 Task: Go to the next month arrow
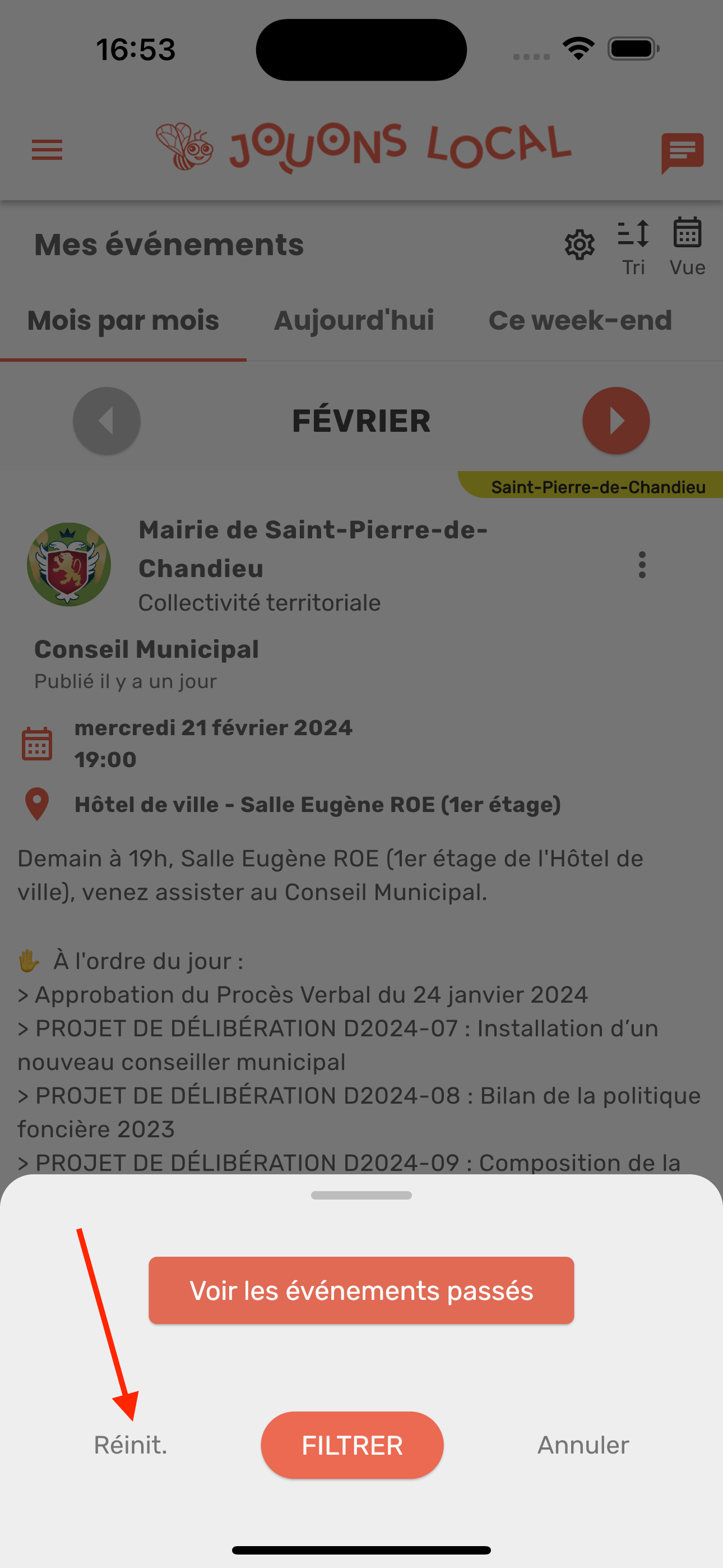(616, 421)
